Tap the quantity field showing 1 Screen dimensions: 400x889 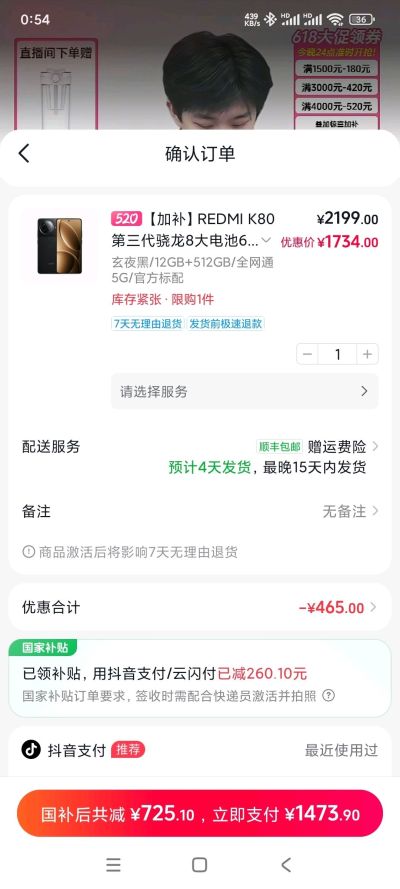337,354
